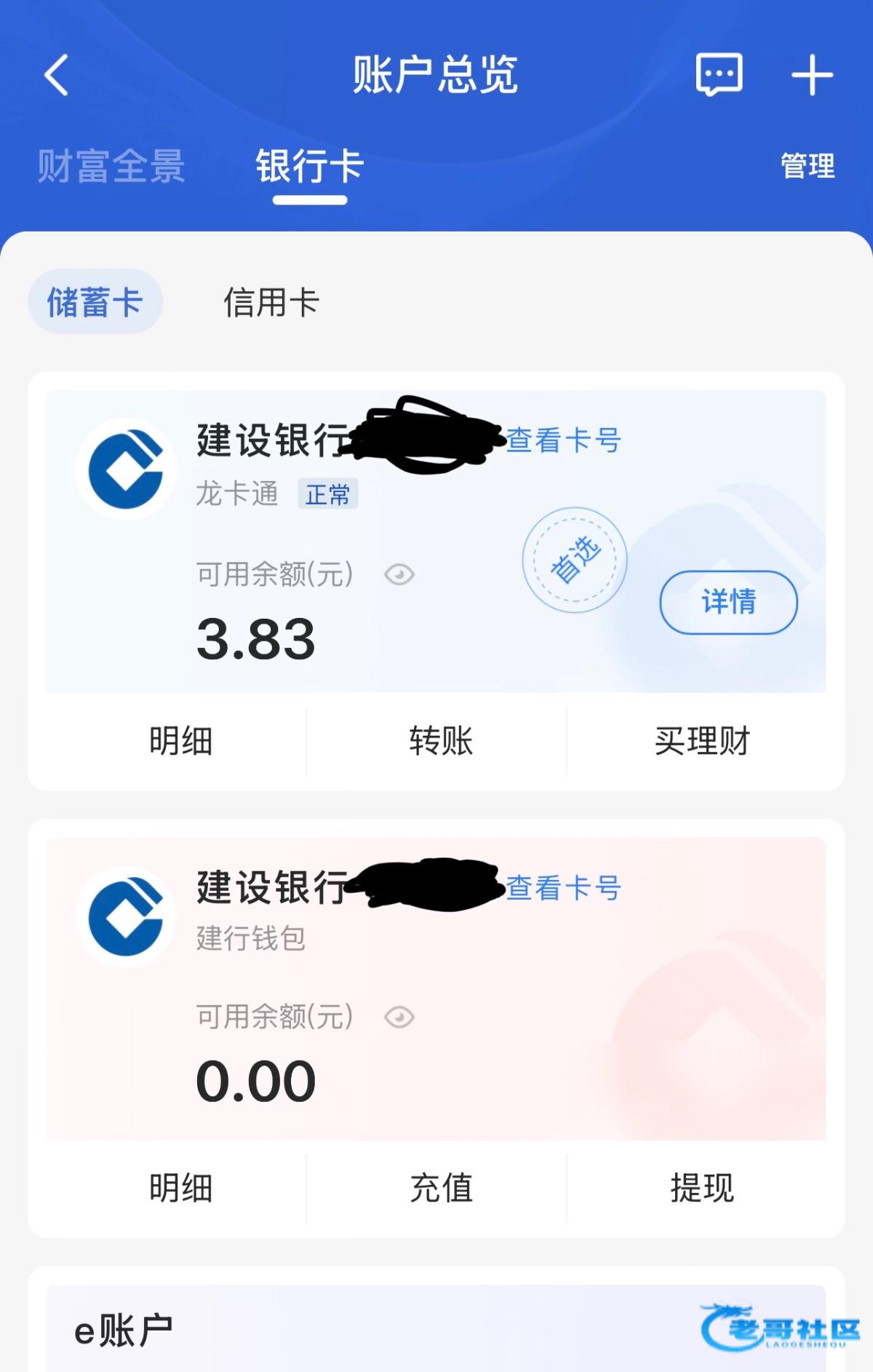Select the 储蓄卡 chip

[95, 302]
